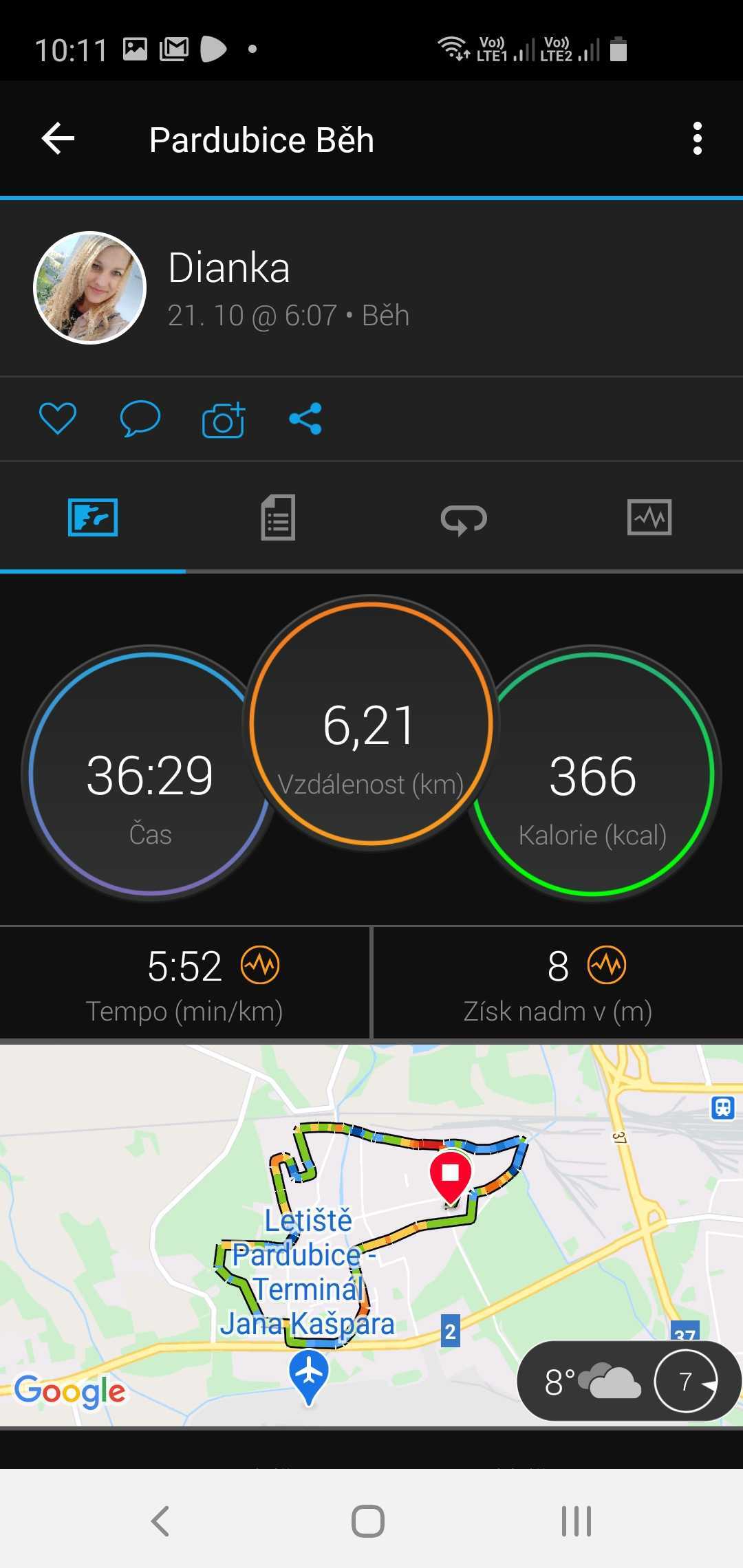The image size is (743, 1568).
Task: Open Dianka's profile picture
Action: (x=89, y=287)
